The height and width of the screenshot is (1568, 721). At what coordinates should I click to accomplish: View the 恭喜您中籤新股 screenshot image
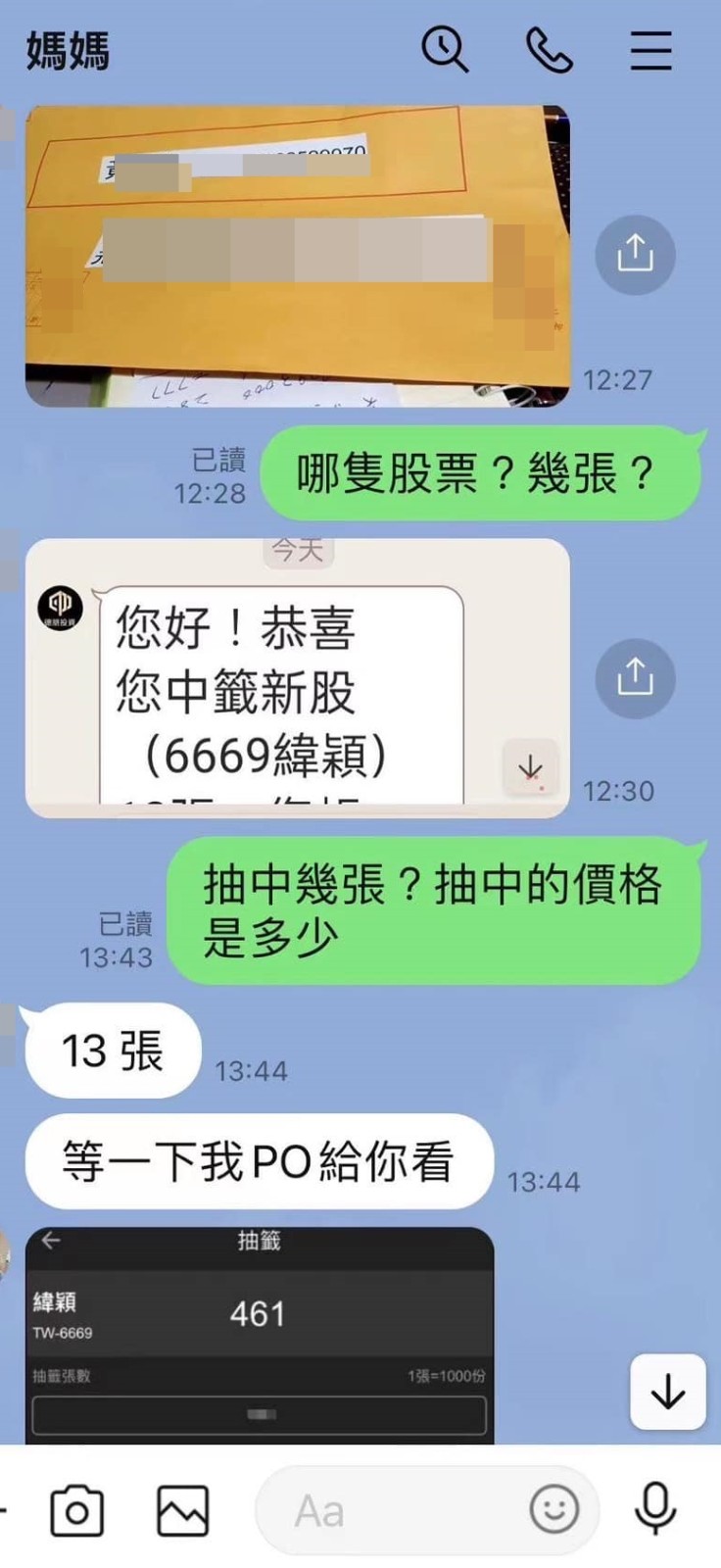(297, 678)
